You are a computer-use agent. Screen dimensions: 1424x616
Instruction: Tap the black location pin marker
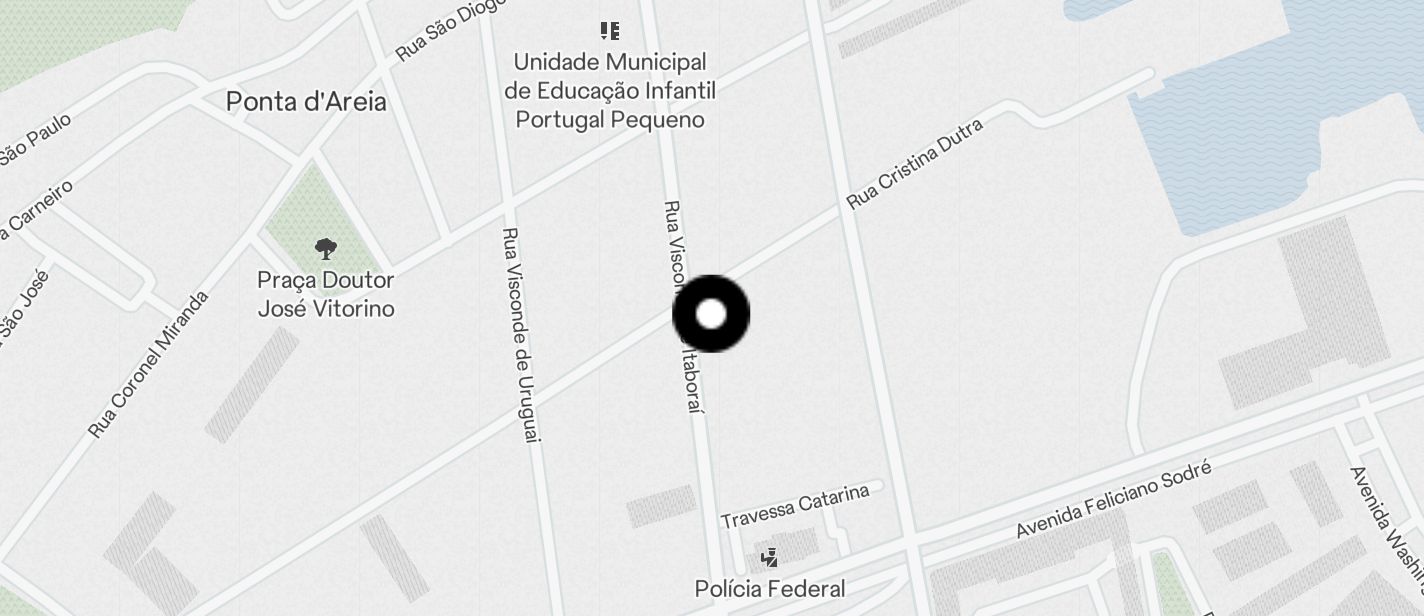[x=711, y=314]
